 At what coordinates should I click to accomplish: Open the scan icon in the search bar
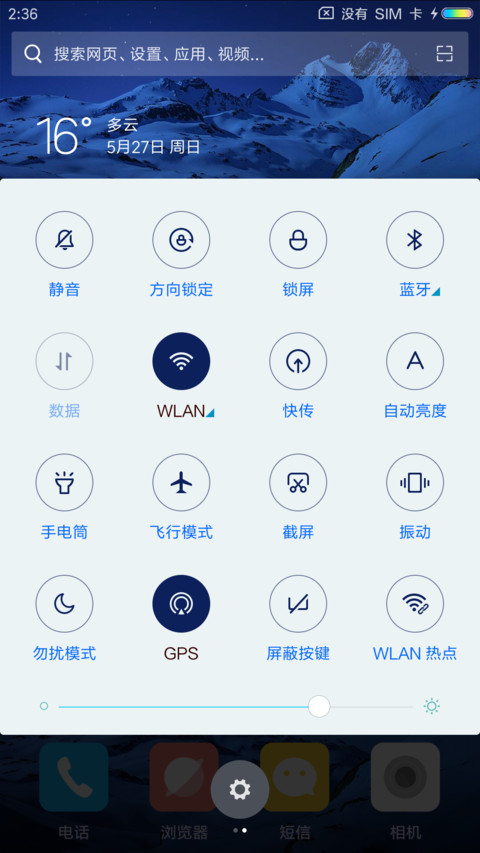(x=445, y=53)
